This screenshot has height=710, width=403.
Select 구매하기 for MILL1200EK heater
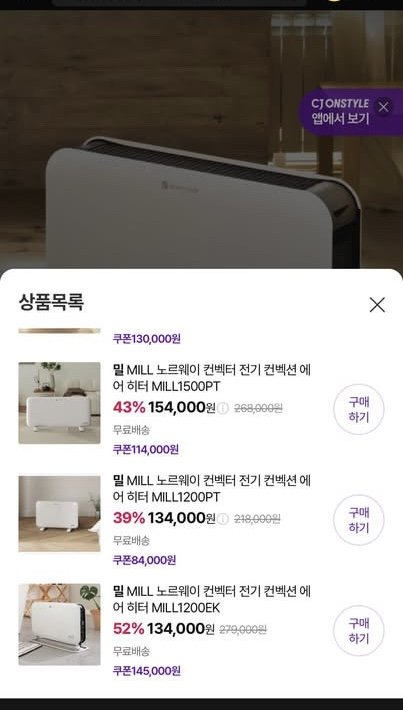point(359,631)
